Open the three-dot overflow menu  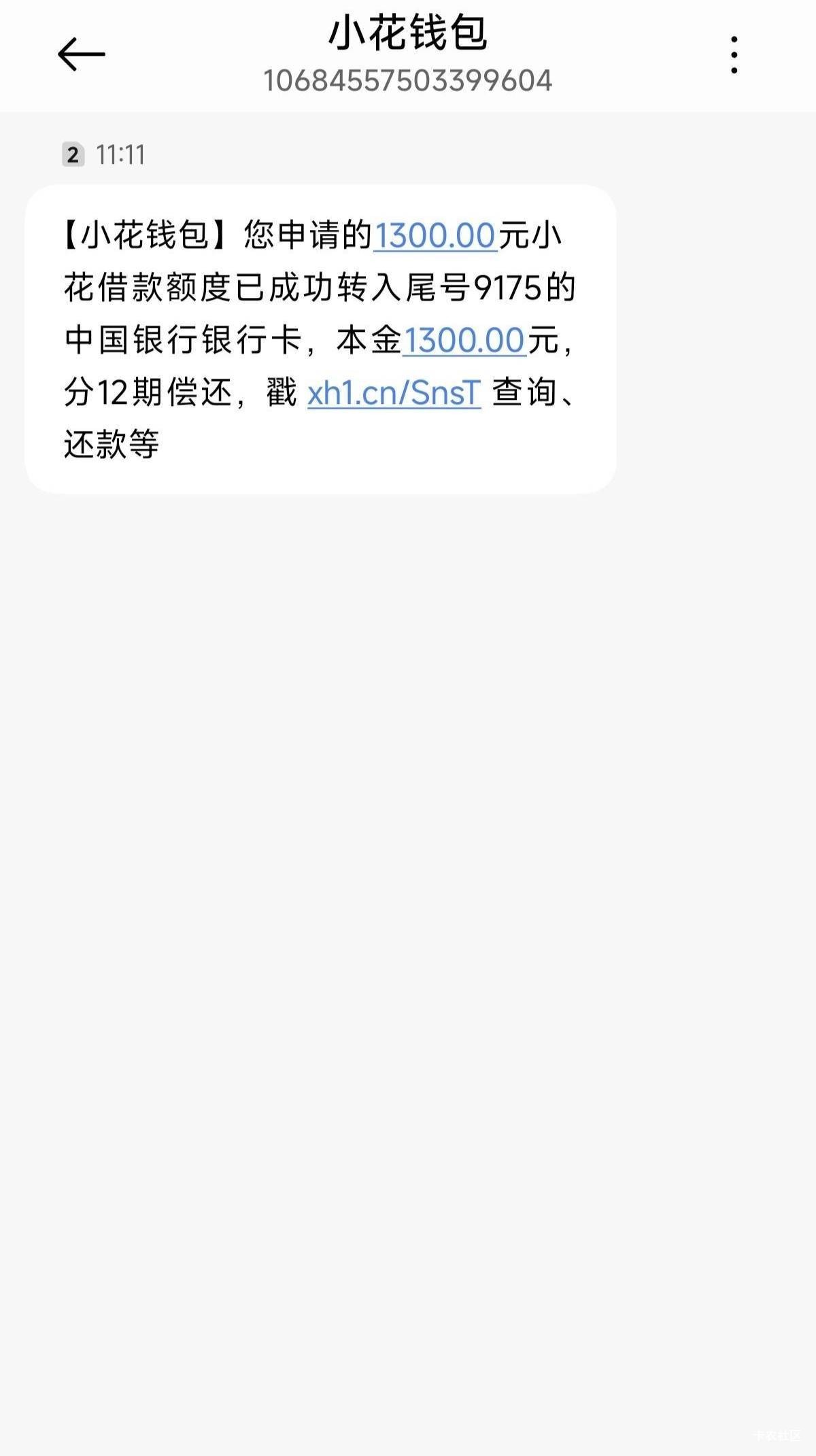pyautogui.click(x=734, y=54)
